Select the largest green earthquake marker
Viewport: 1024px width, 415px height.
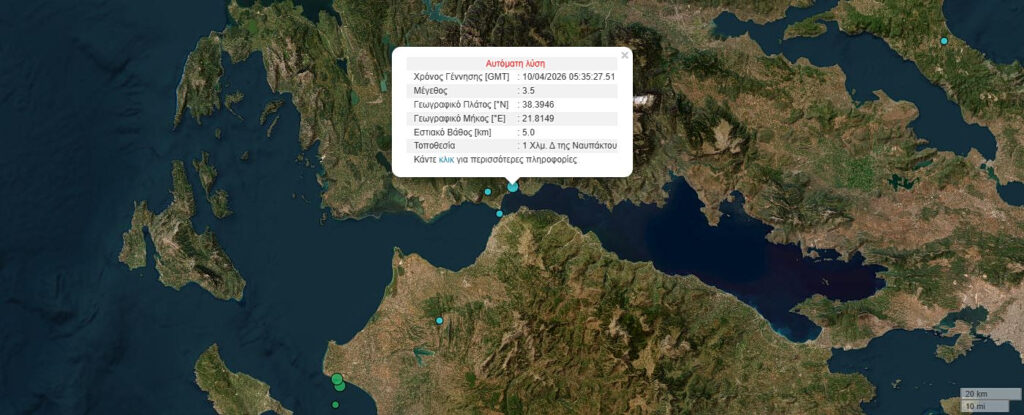click(x=337, y=380)
